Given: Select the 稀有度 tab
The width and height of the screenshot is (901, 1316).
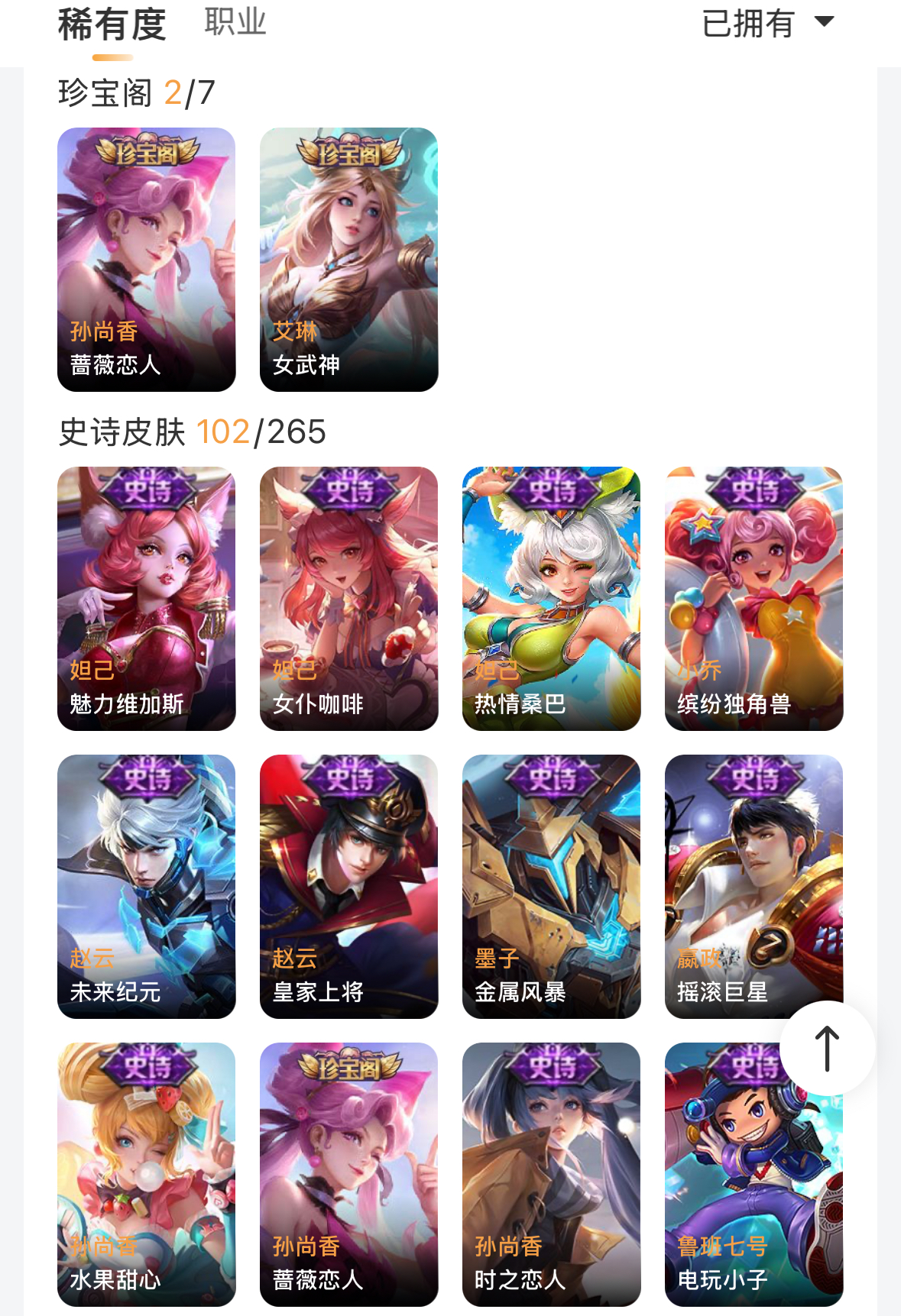Looking at the screenshot, I should [112, 24].
